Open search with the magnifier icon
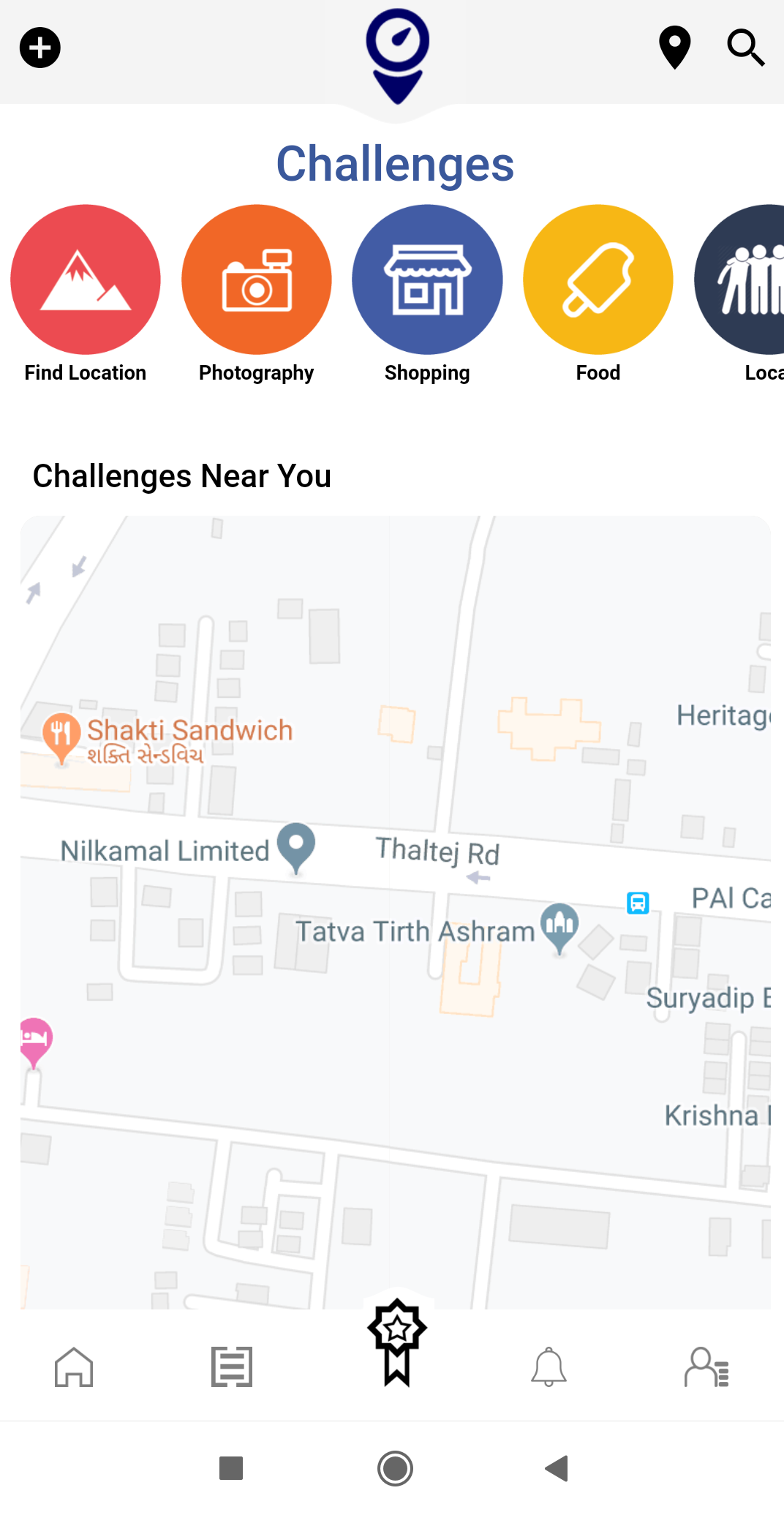Screen dimensions: 784x1515 (x=745, y=48)
